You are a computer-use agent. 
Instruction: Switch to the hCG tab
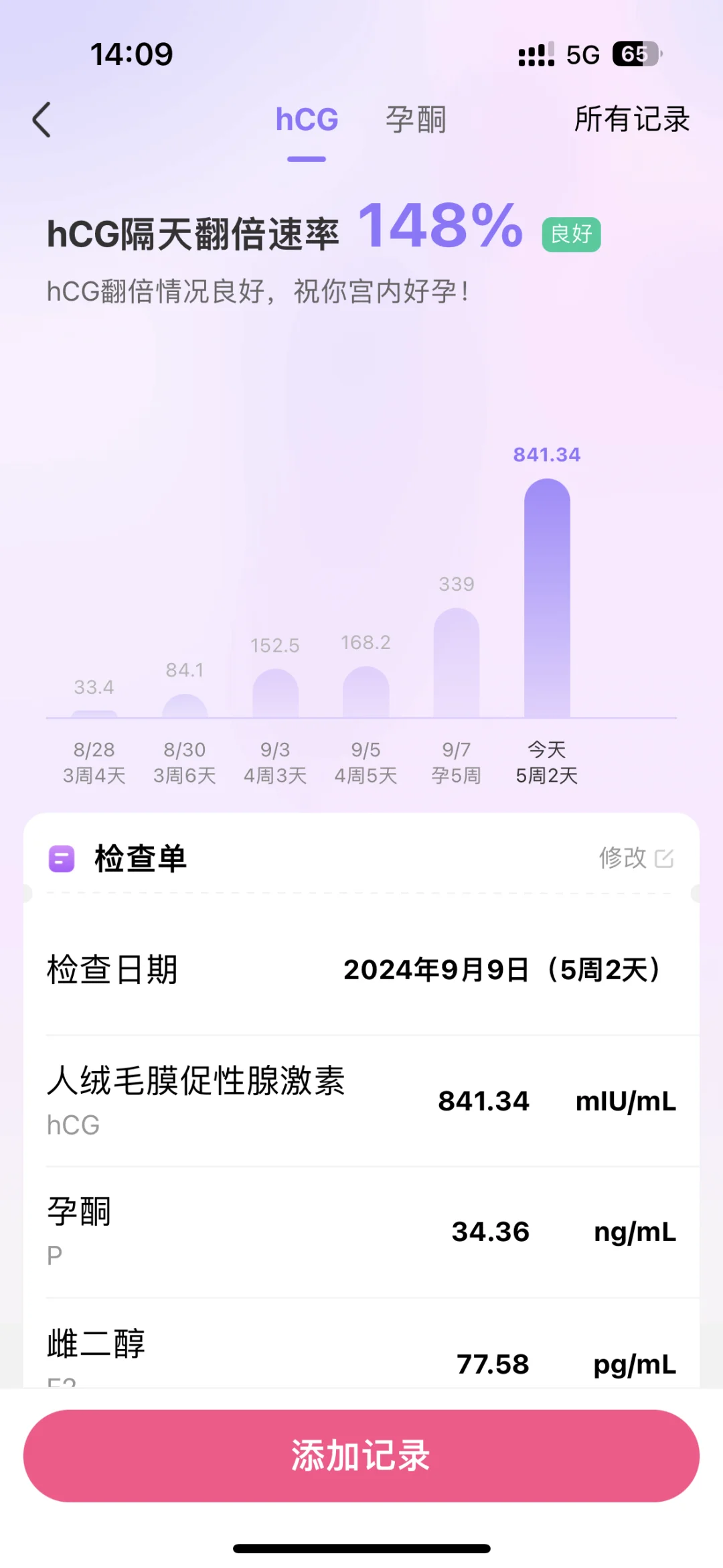307,121
